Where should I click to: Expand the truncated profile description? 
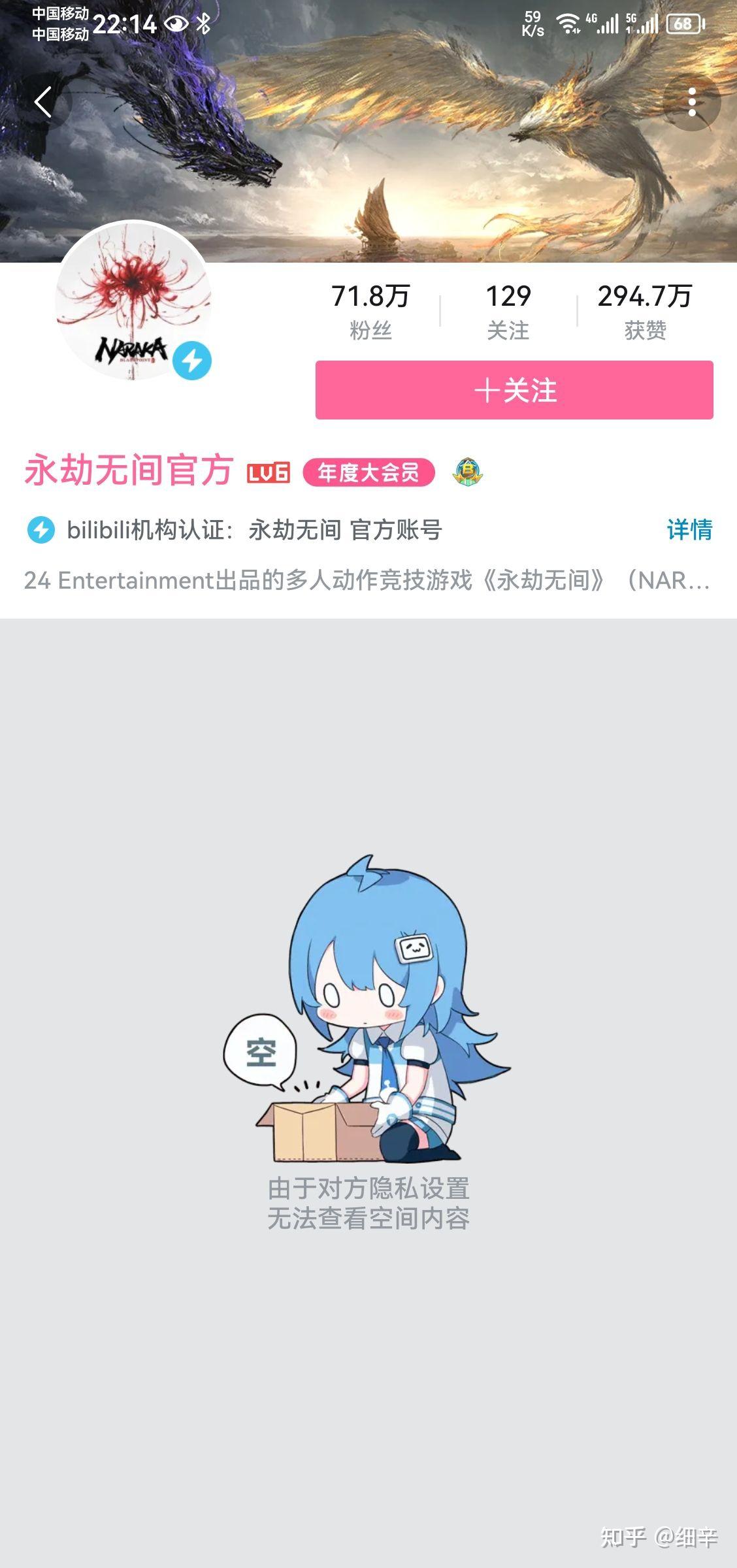(367, 580)
